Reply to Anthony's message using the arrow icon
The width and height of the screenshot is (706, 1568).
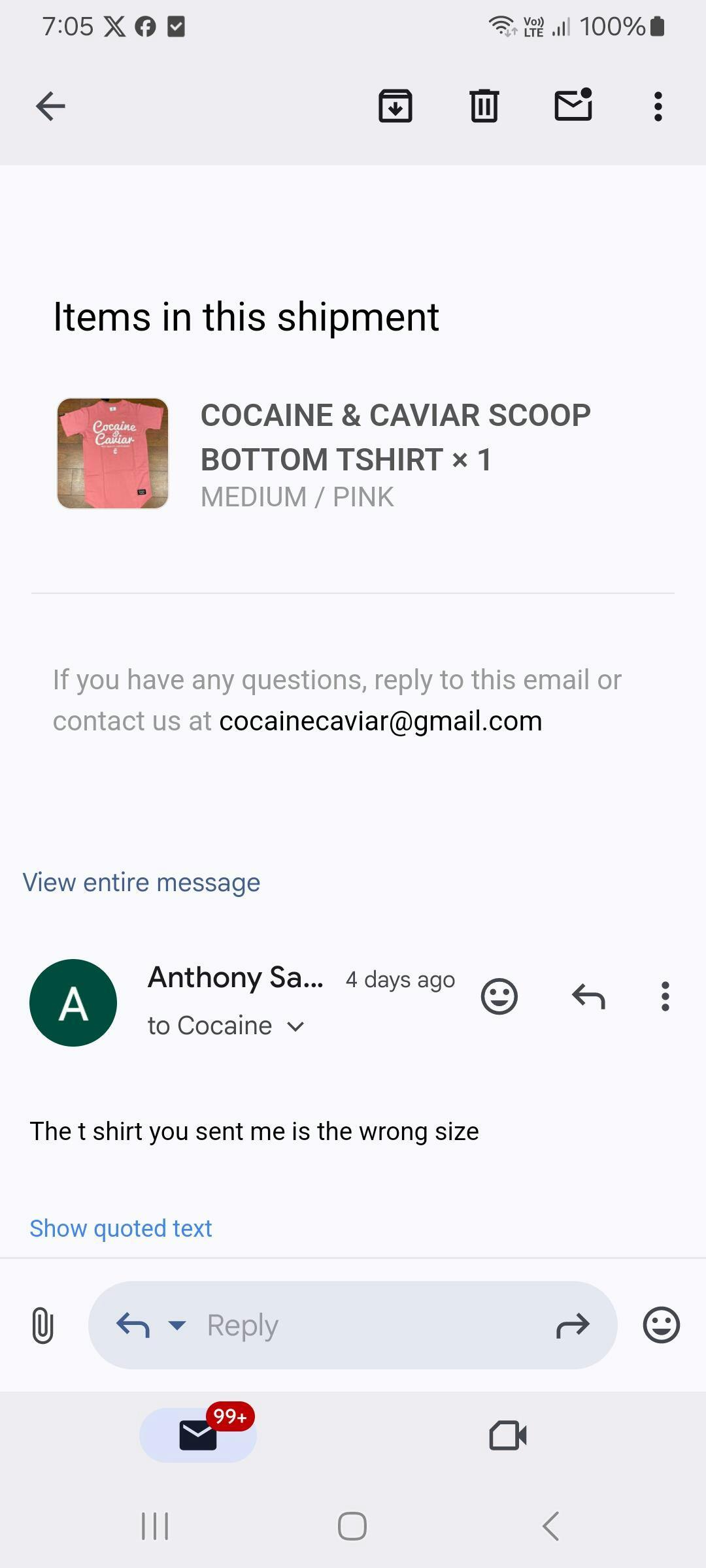click(588, 997)
